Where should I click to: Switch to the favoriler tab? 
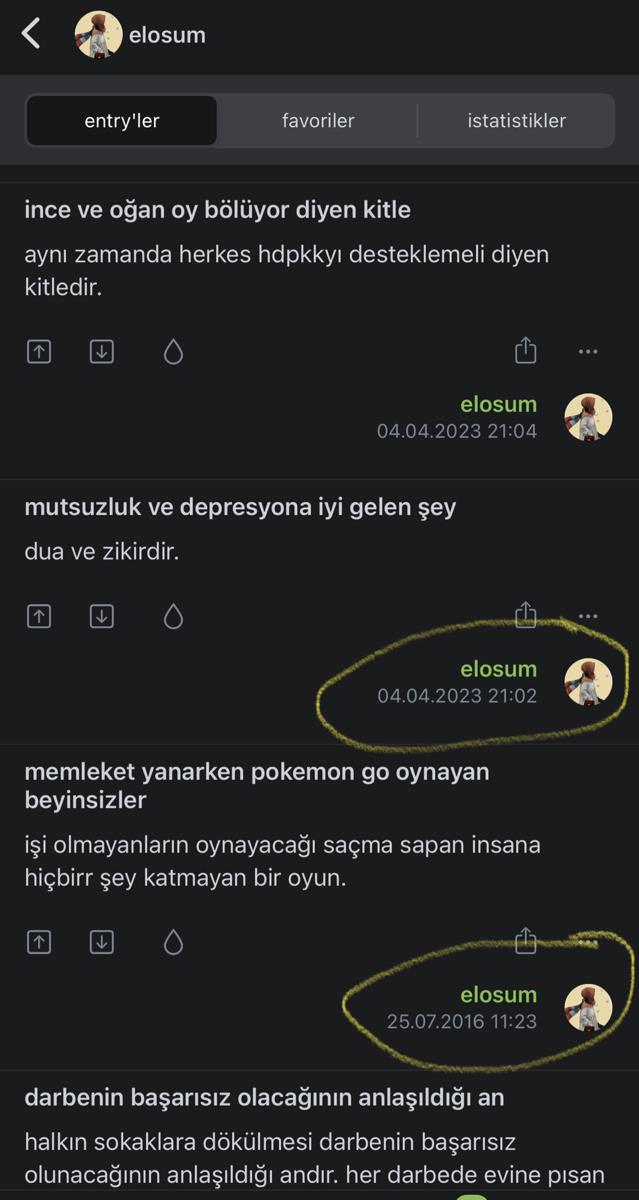[x=318, y=121]
